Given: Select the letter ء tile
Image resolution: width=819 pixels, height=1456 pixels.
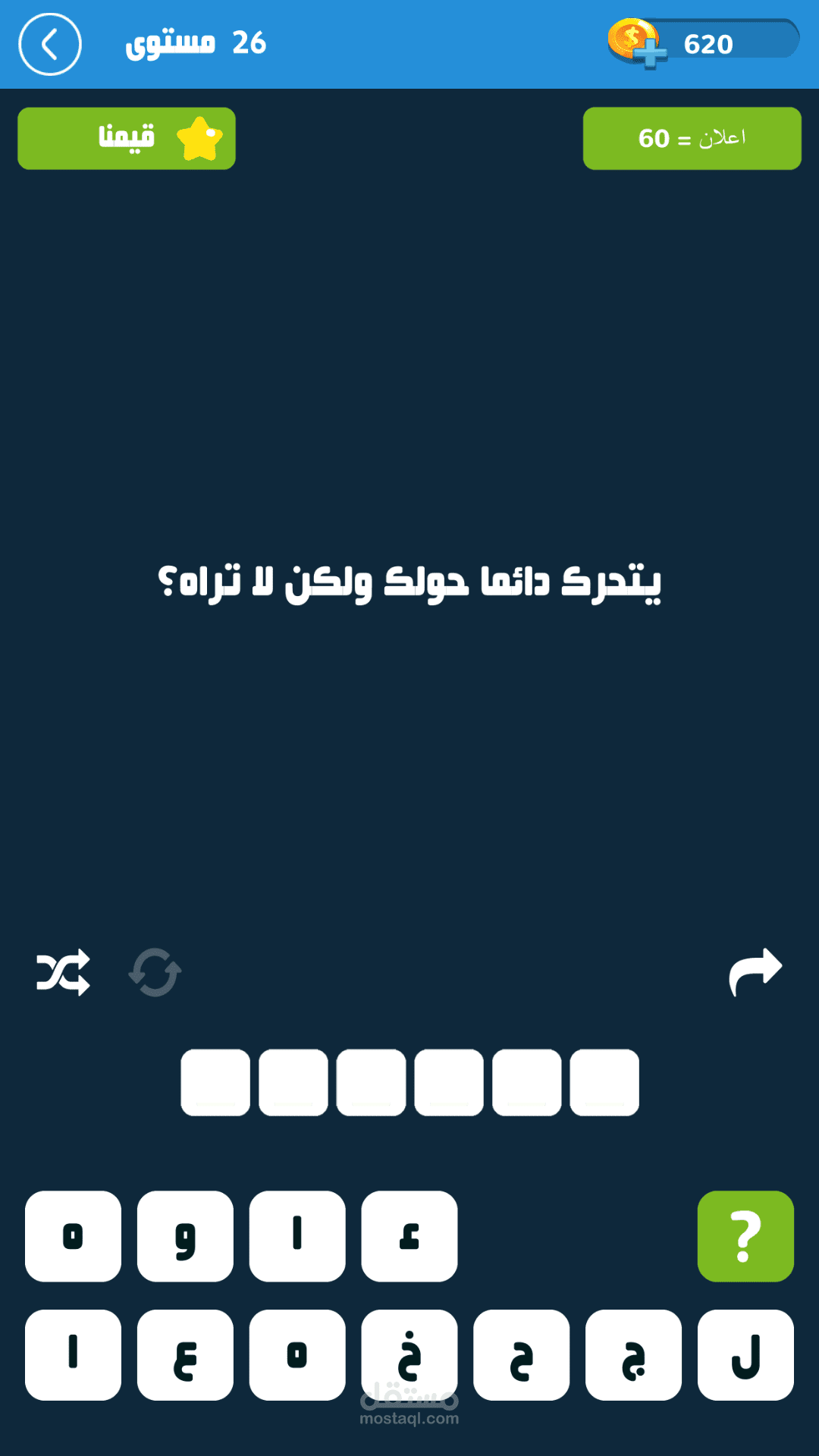Looking at the screenshot, I should pos(409,1236).
